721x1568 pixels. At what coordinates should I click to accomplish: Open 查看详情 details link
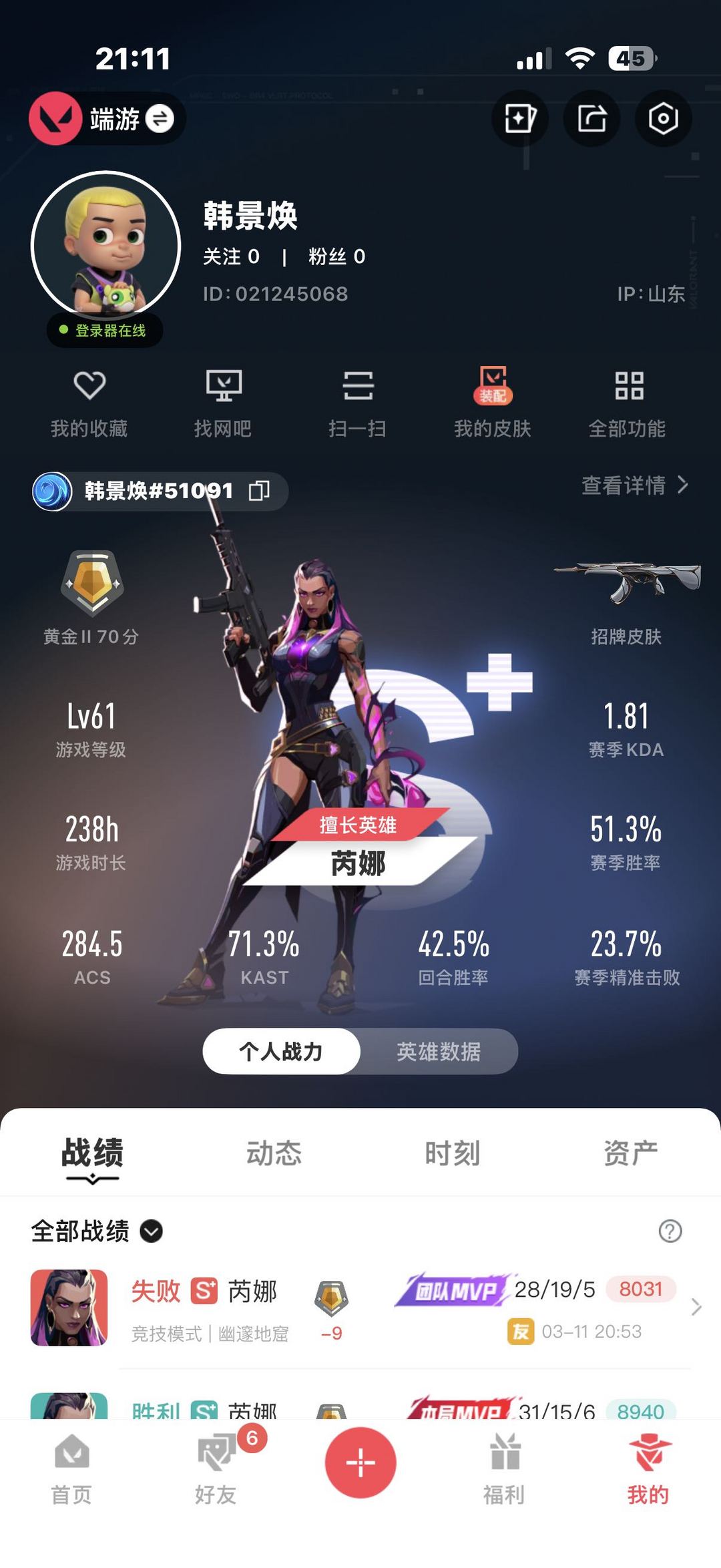click(634, 485)
